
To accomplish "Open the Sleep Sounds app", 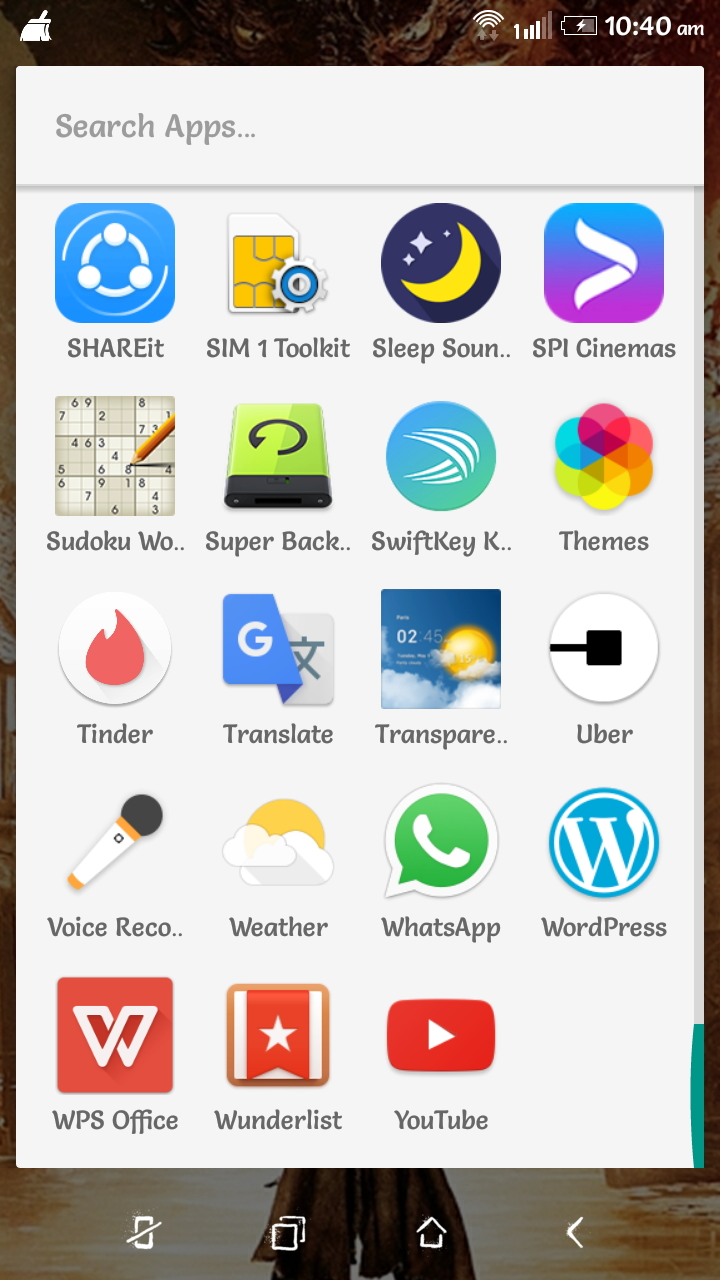I will [441, 263].
